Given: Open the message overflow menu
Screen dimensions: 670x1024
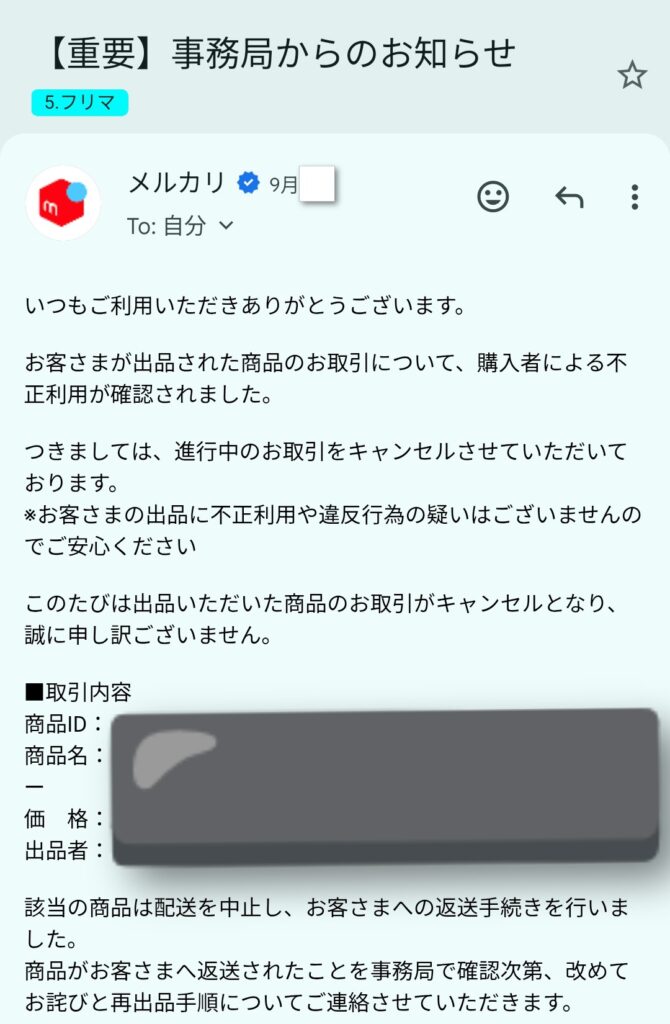Looking at the screenshot, I should [634, 197].
